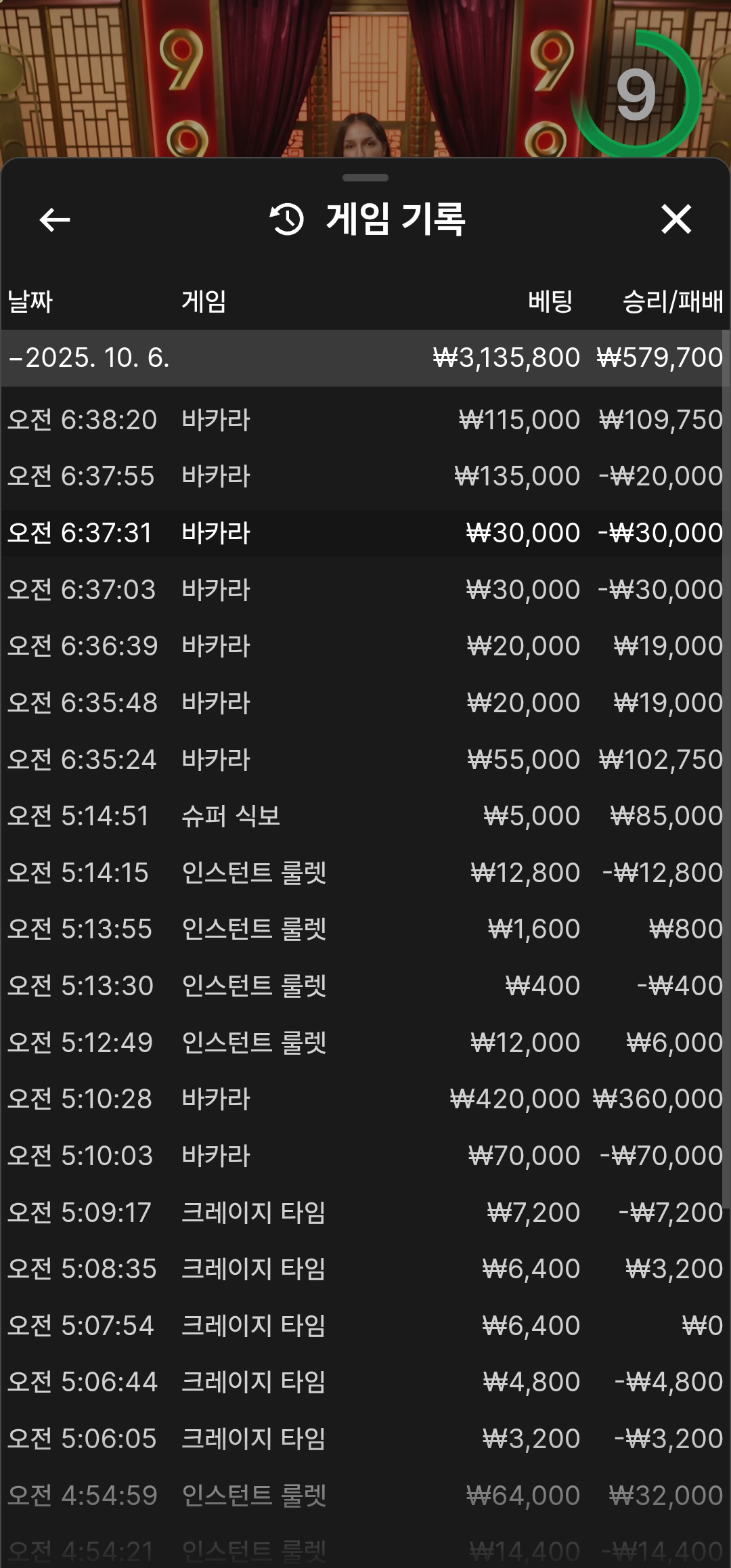Open the 오전 6:37:55 바카라 record
731x1568 pixels.
(365, 476)
